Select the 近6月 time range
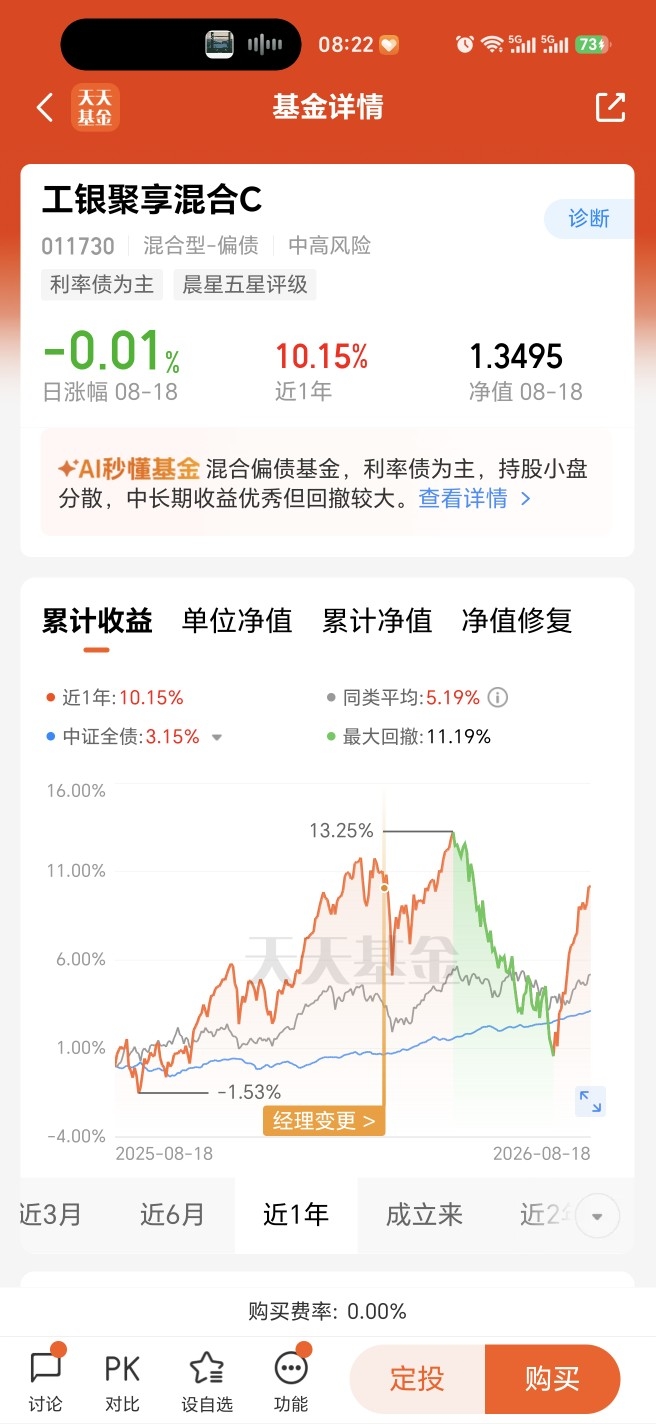This screenshot has width=656, height=1424. tap(172, 1214)
